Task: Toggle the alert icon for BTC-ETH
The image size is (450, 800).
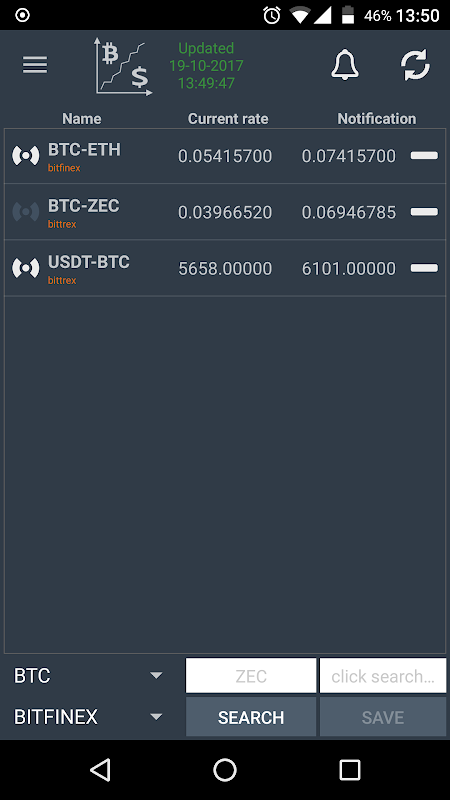Action: [x=26, y=156]
